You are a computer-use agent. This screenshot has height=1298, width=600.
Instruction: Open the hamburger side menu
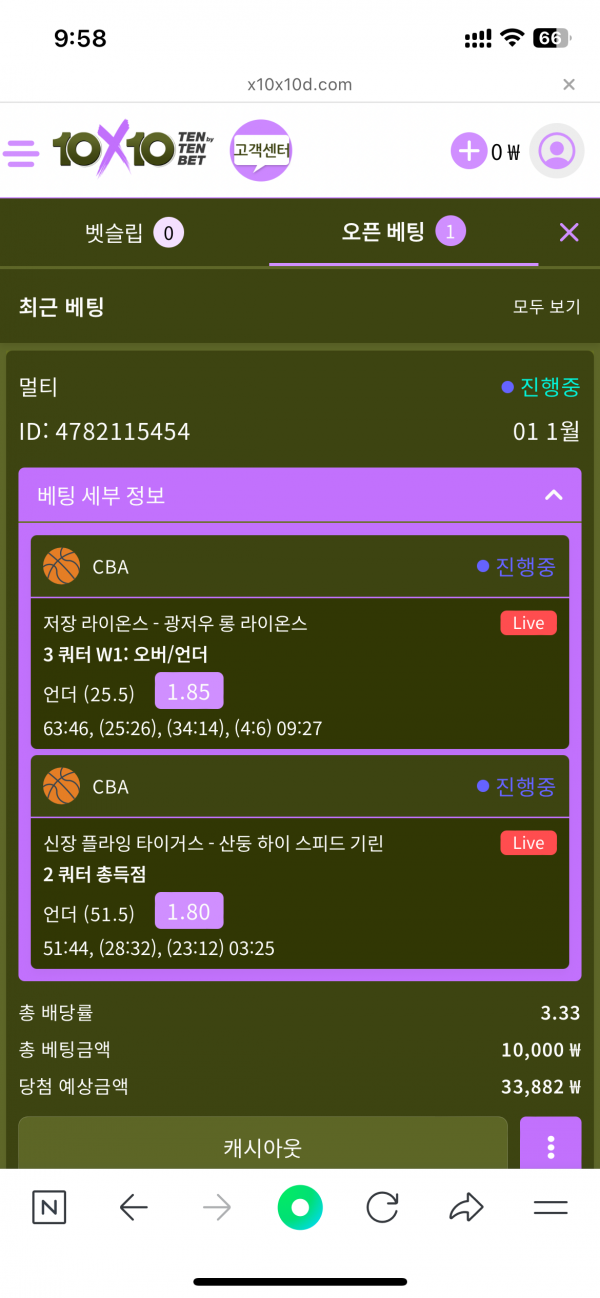tap(21, 152)
